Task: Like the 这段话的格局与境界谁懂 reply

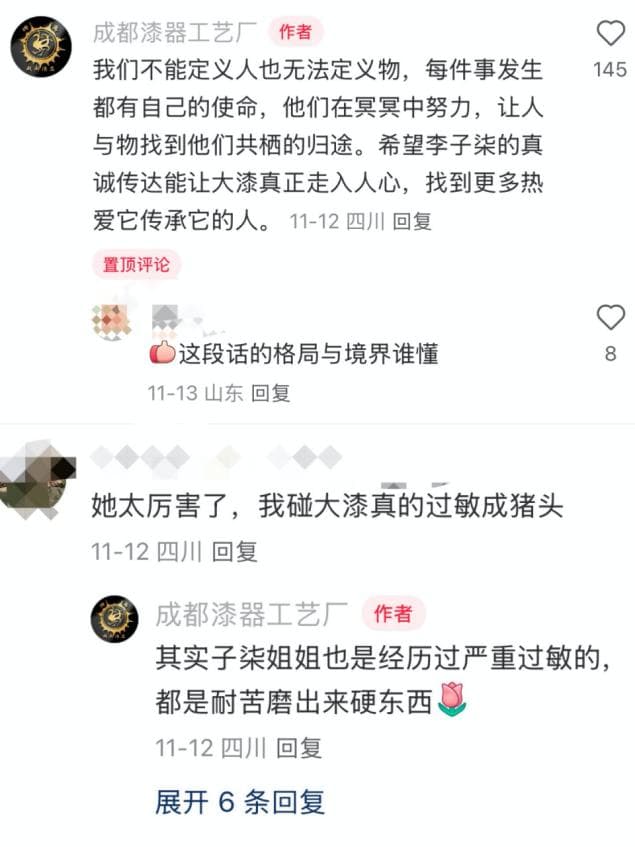Action: point(610,319)
